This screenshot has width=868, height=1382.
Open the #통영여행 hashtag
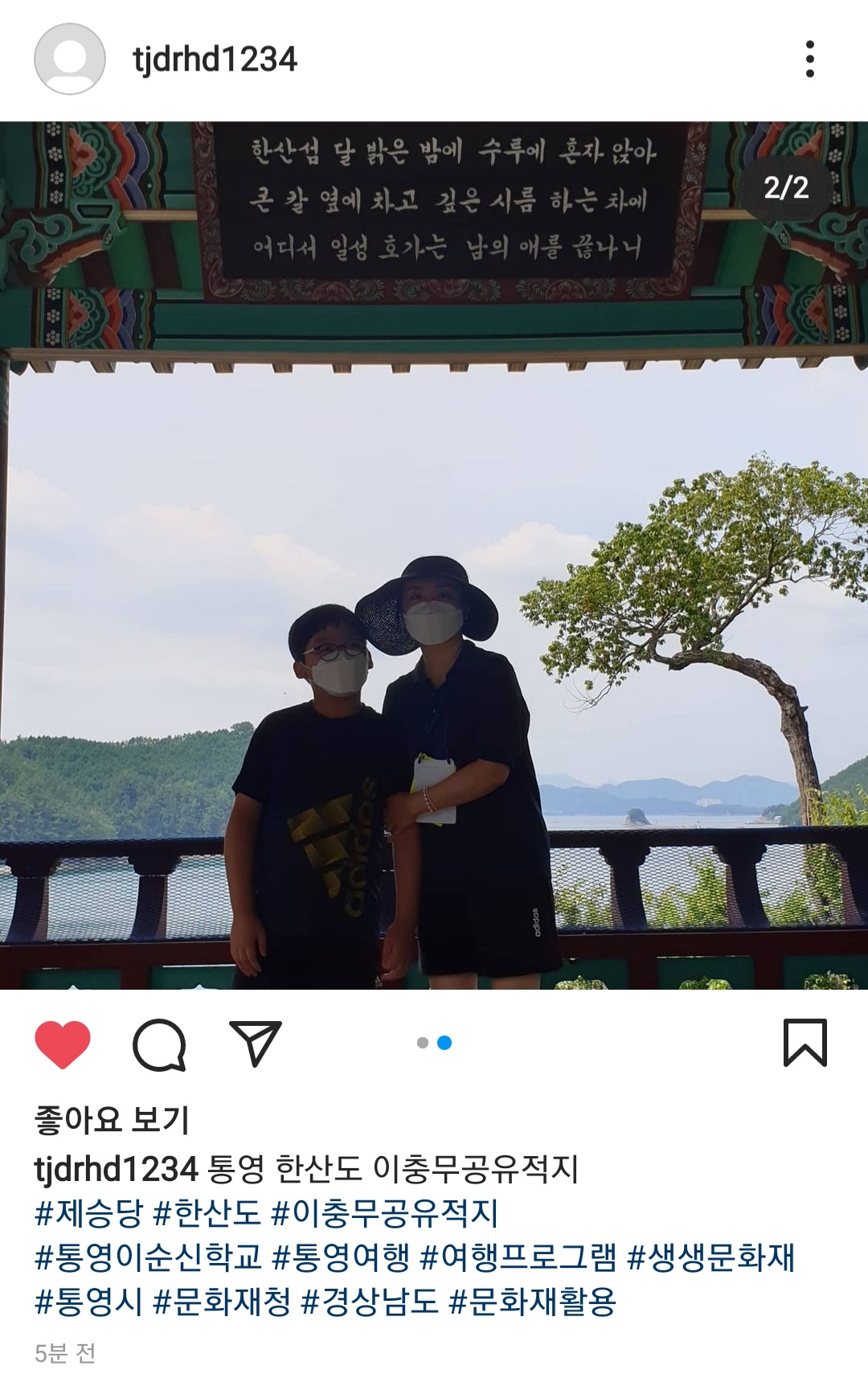(342, 1257)
